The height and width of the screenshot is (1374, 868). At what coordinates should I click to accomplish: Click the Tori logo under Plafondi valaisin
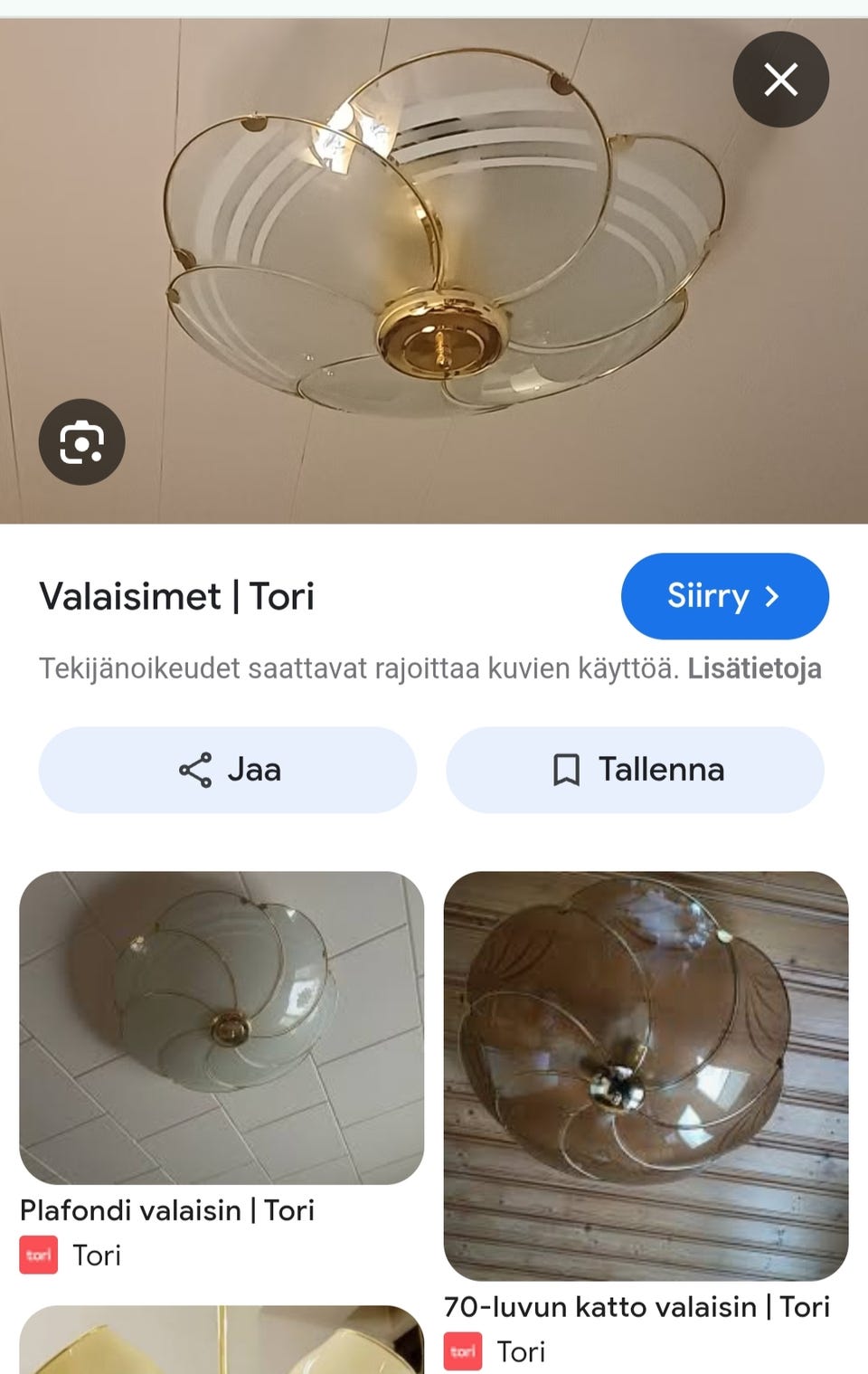[38, 1255]
